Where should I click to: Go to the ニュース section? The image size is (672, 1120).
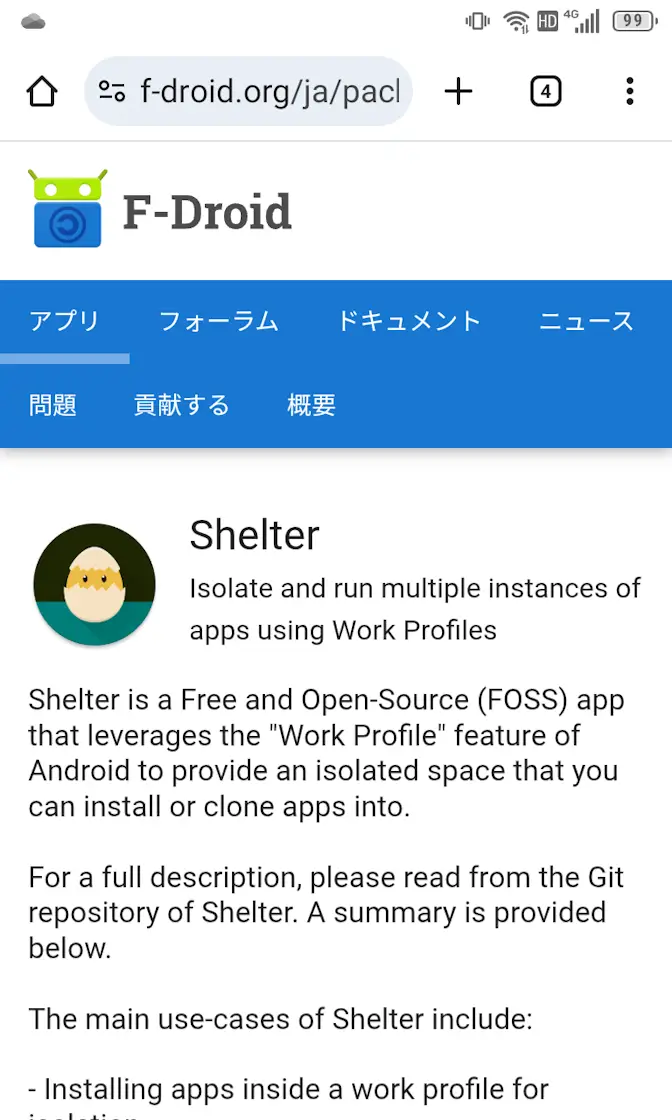(586, 321)
